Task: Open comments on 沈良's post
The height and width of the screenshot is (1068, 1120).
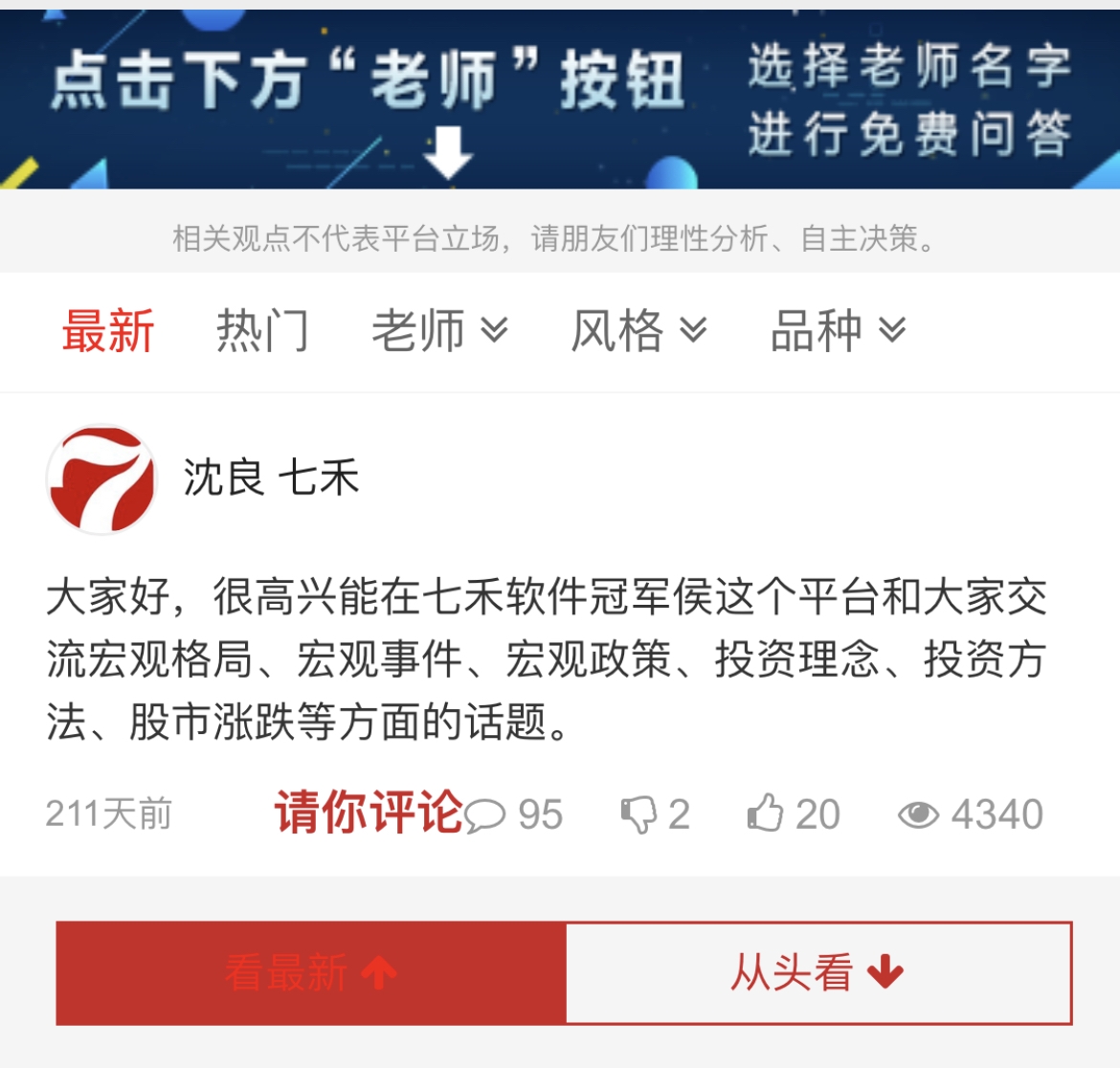Action: point(513,815)
